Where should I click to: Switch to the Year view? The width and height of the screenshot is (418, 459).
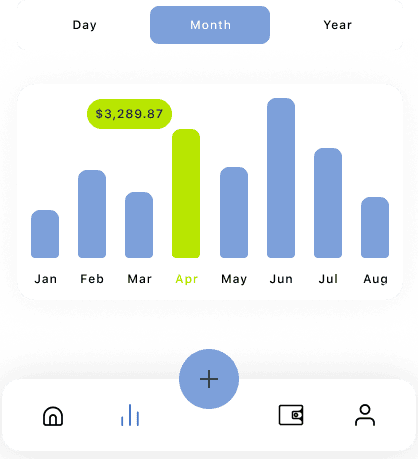(338, 25)
